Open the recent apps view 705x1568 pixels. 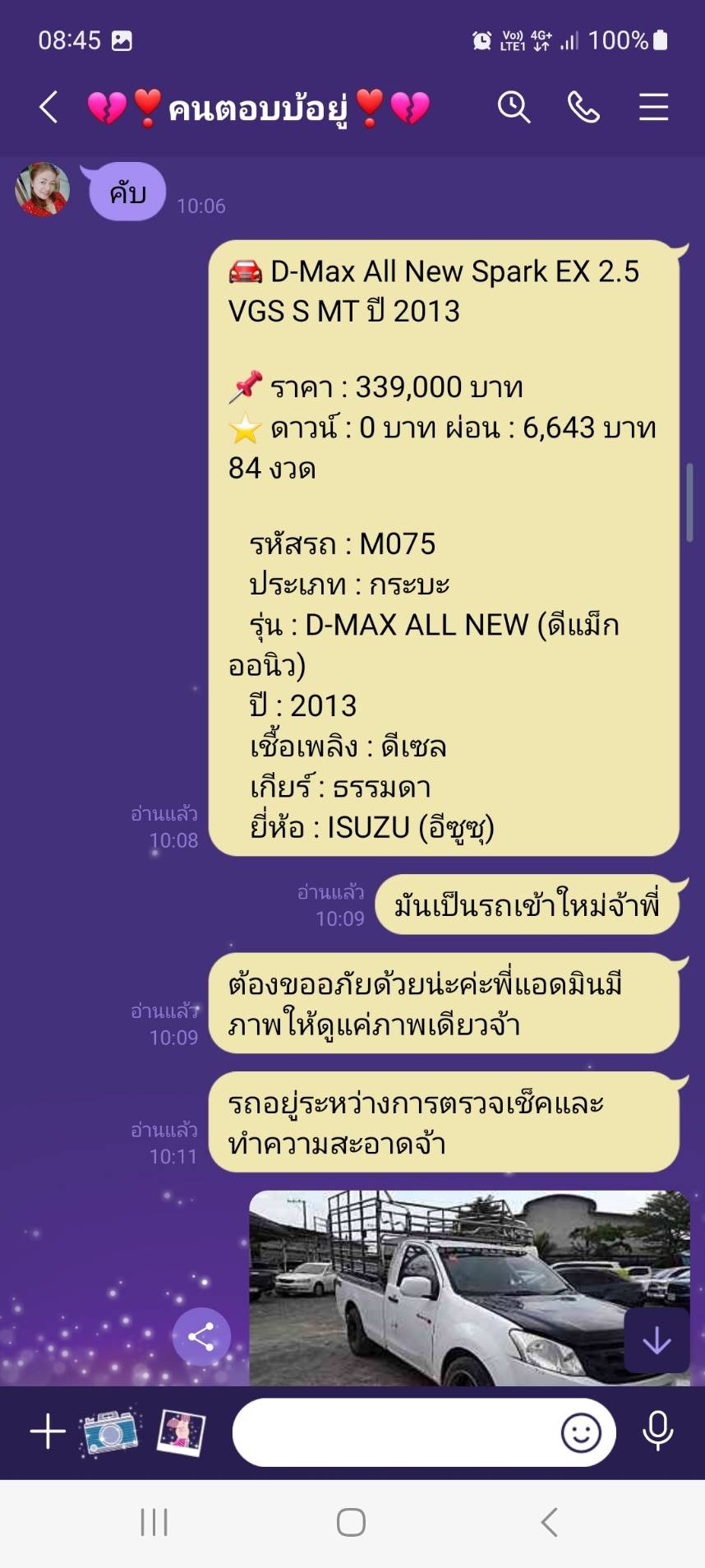154,1522
